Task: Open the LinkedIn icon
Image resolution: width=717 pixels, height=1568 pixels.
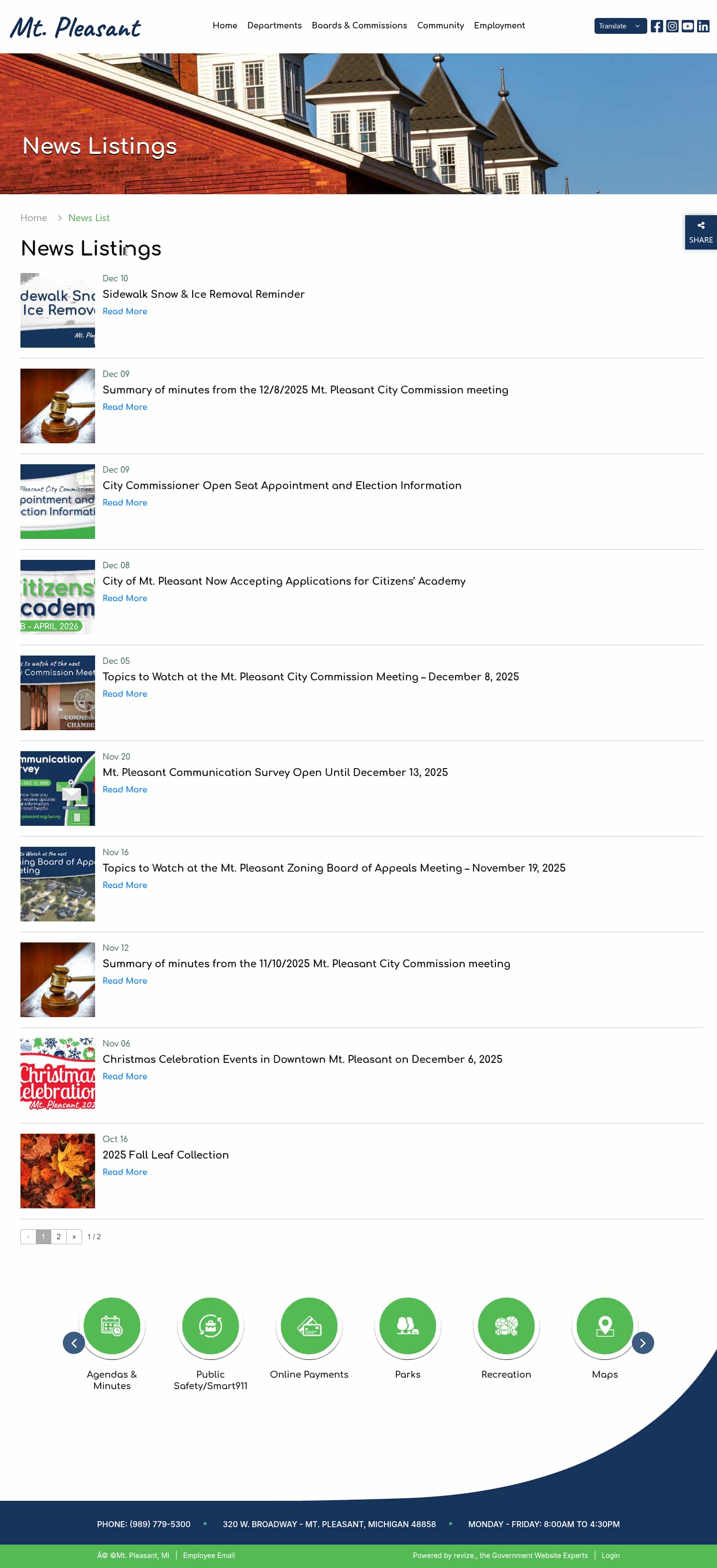Action: pyautogui.click(x=703, y=26)
